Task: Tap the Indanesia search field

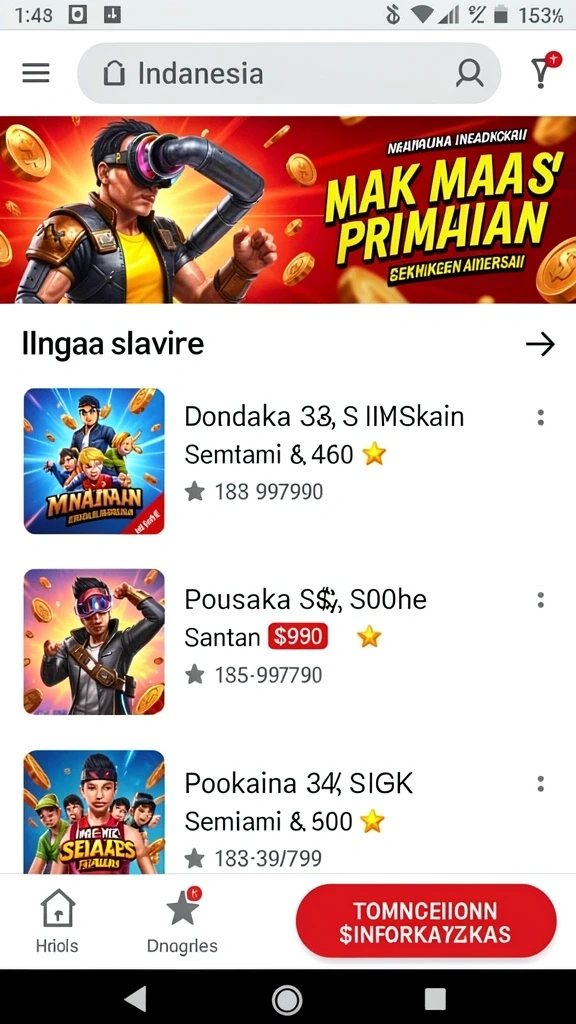Action: click(289, 73)
